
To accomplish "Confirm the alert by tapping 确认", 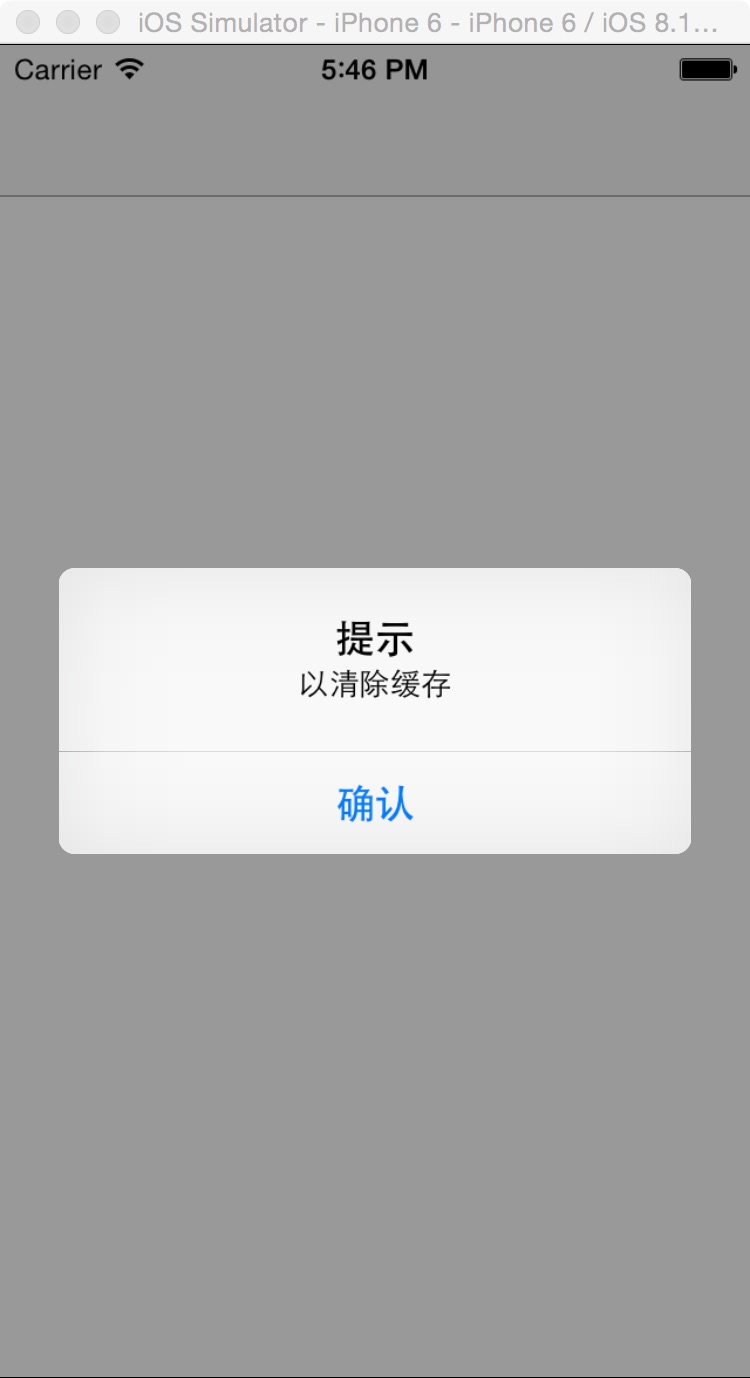I will coord(375,803).
